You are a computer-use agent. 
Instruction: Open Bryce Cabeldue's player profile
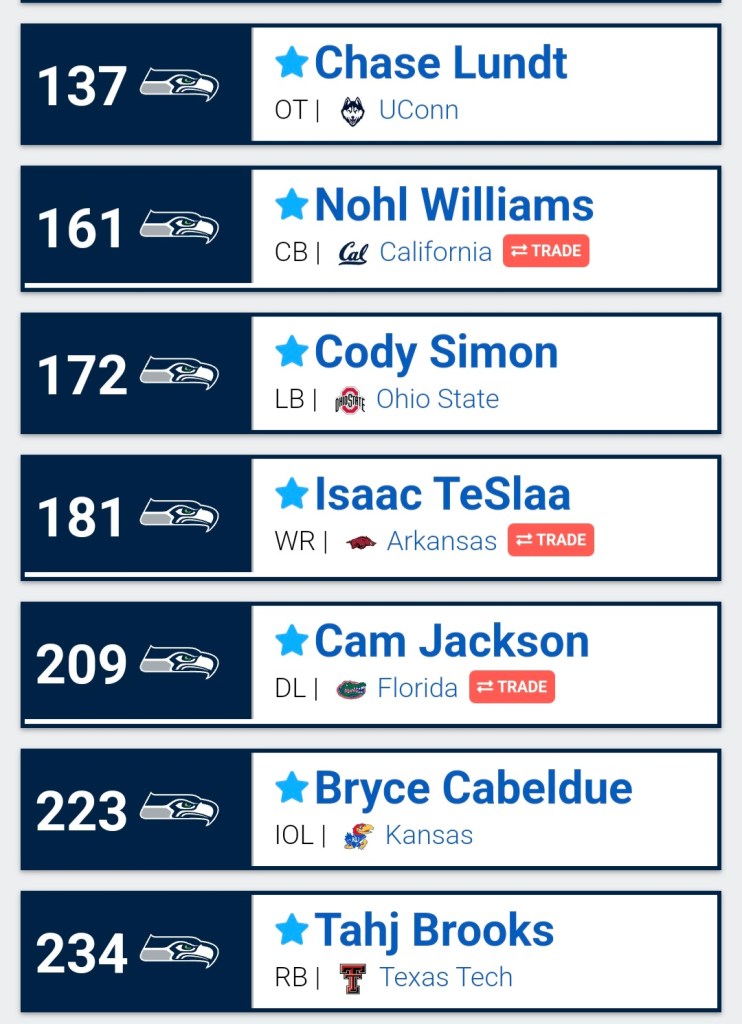point(473,789)
